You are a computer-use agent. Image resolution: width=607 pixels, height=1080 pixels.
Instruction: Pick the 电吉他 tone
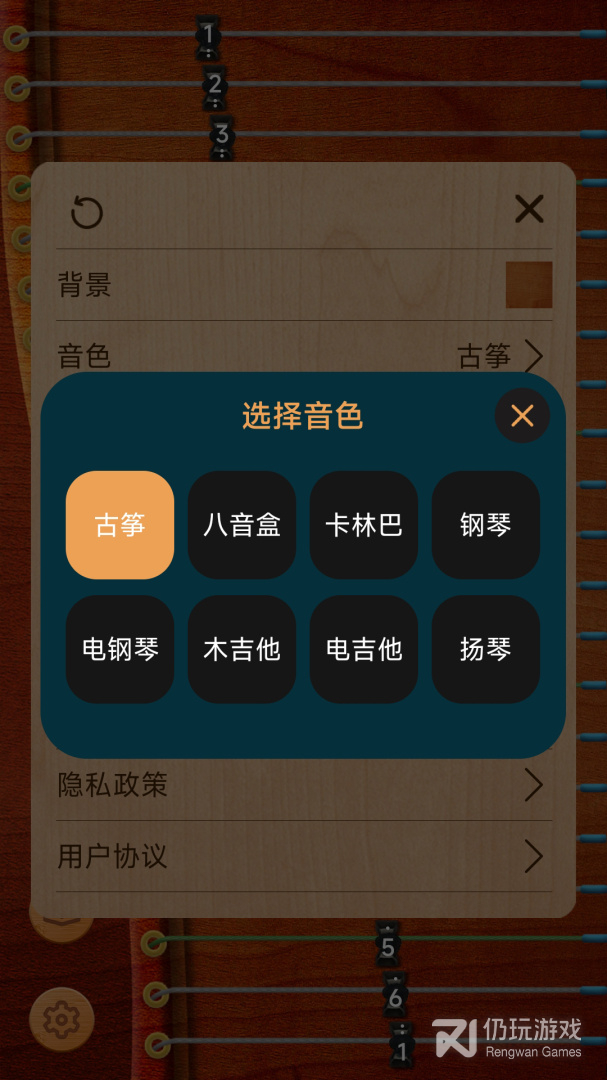tap(364, 649)
